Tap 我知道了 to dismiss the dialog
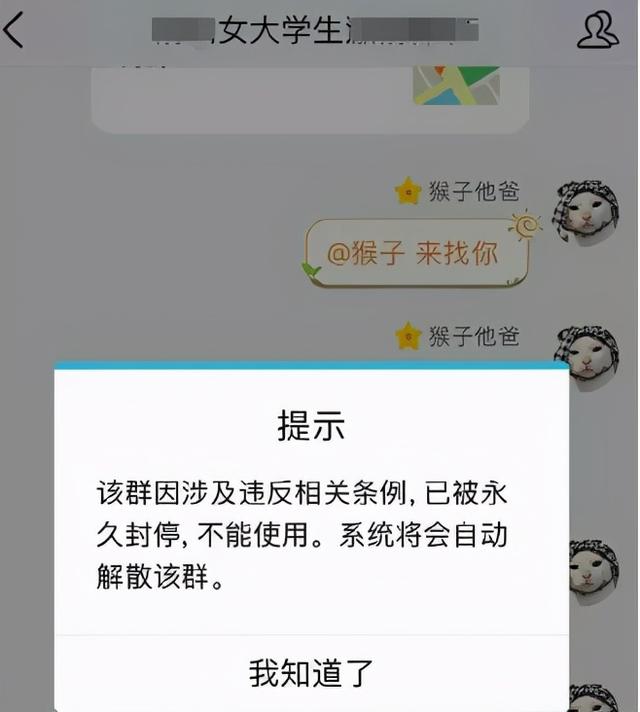 (311, 672)
